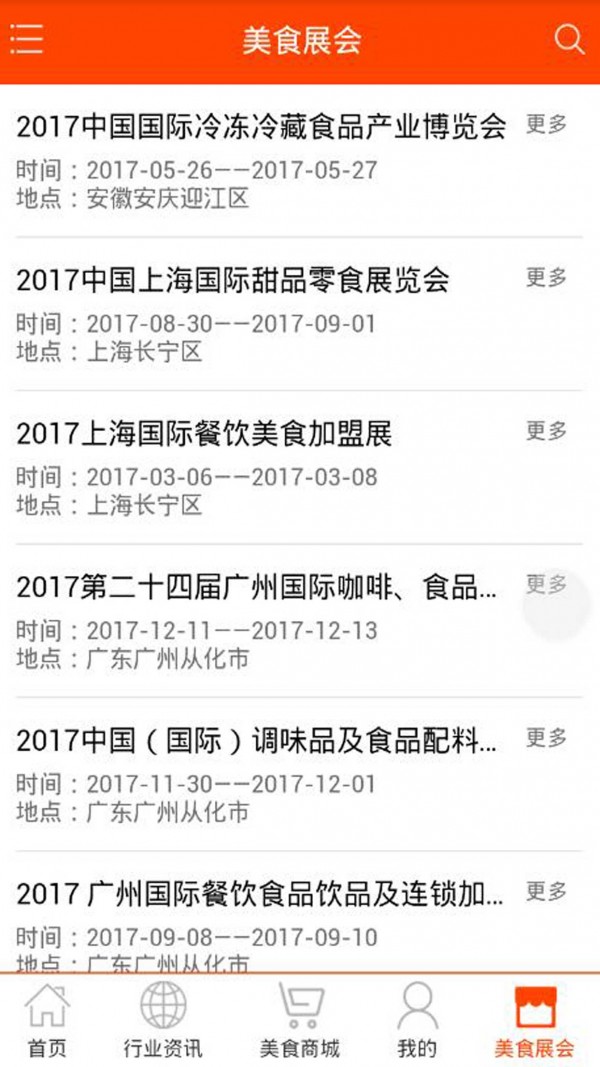Tap 更多 for 2017第二十四届广州国际咖啡 expo
The image size is (600, 1067).
546,583
